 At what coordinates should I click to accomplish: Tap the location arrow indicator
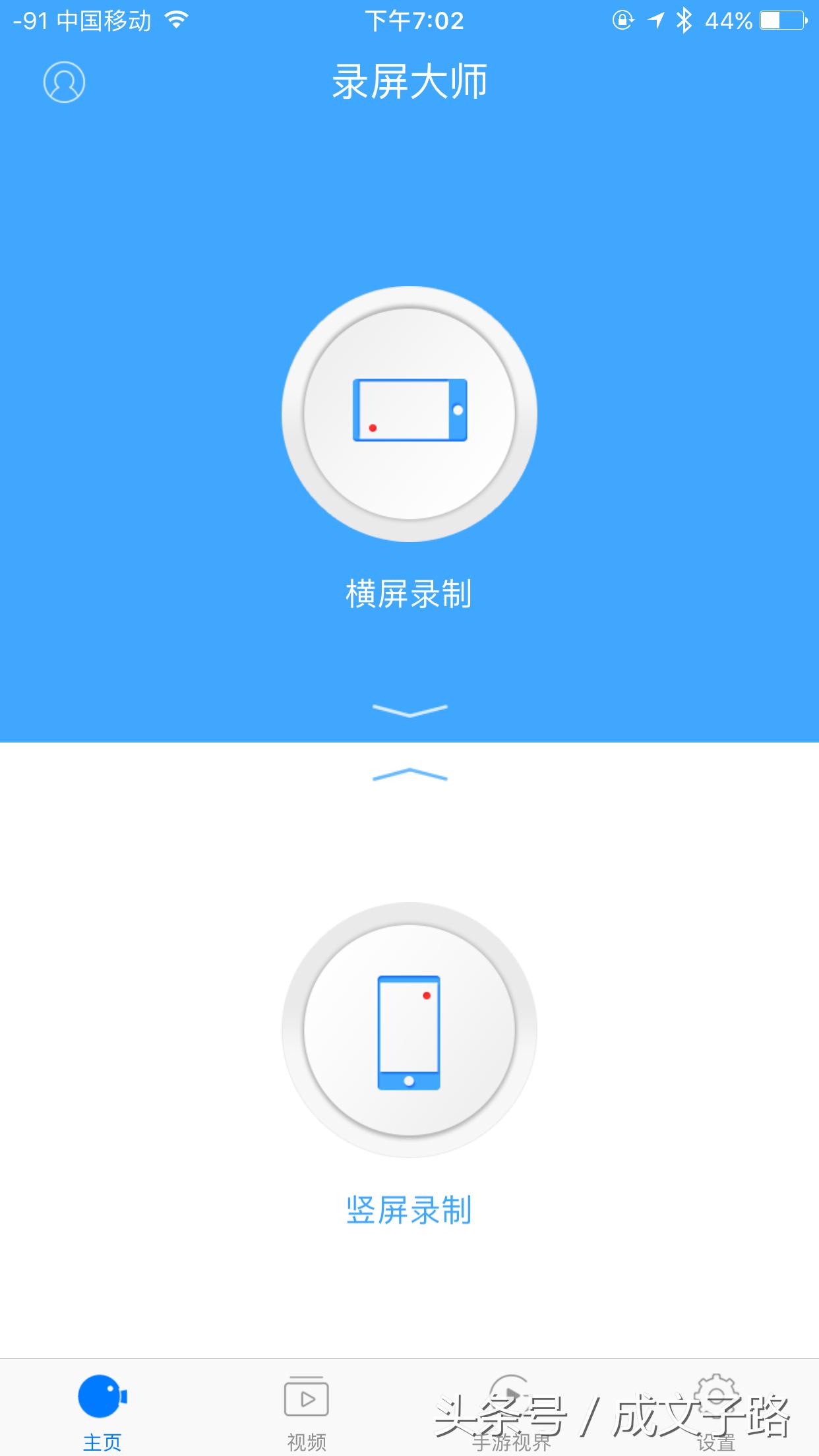pyautogui.click(x=655, y=20)
